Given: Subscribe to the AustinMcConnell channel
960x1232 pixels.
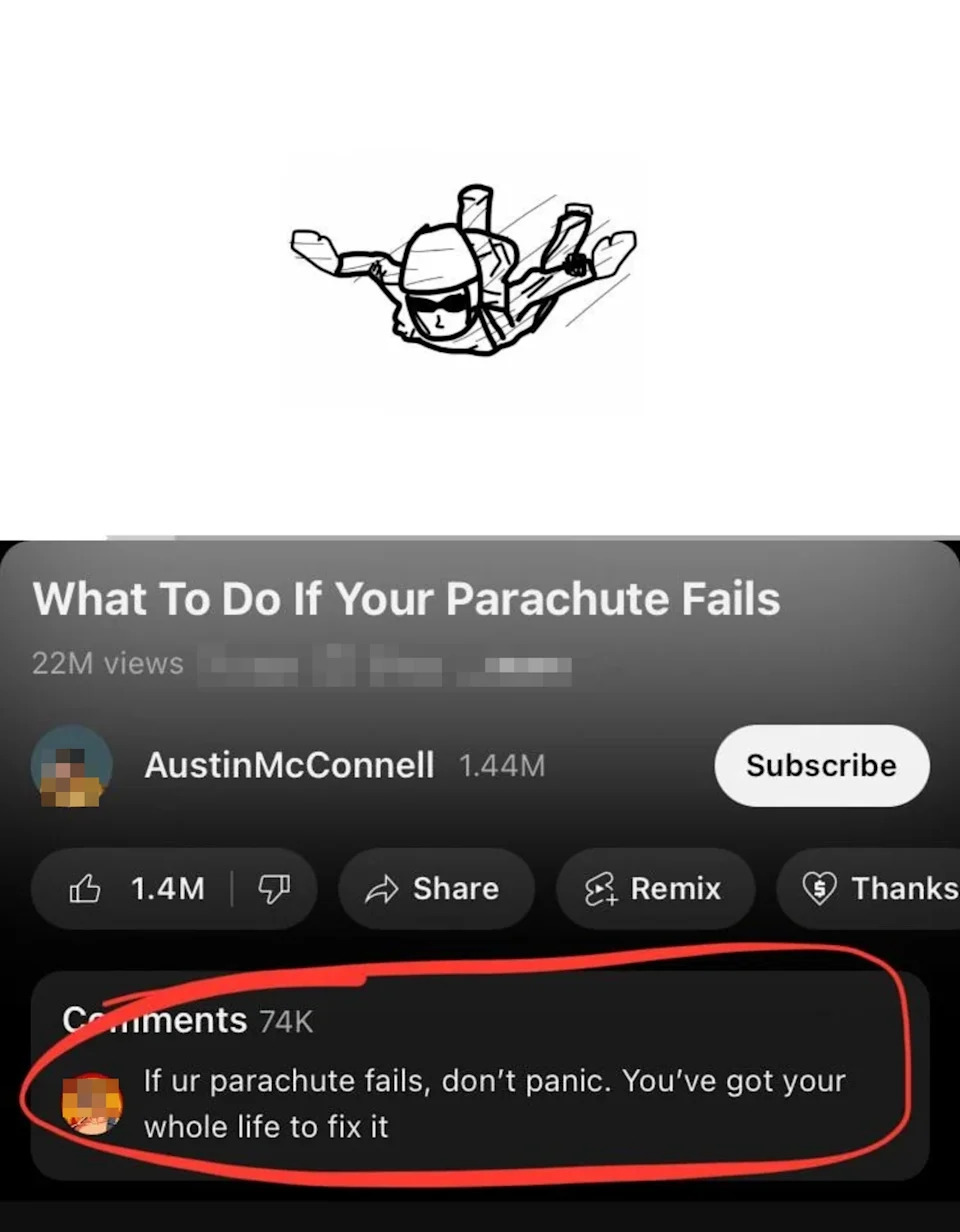Looking at the screenshot, I should coord(821,766).
